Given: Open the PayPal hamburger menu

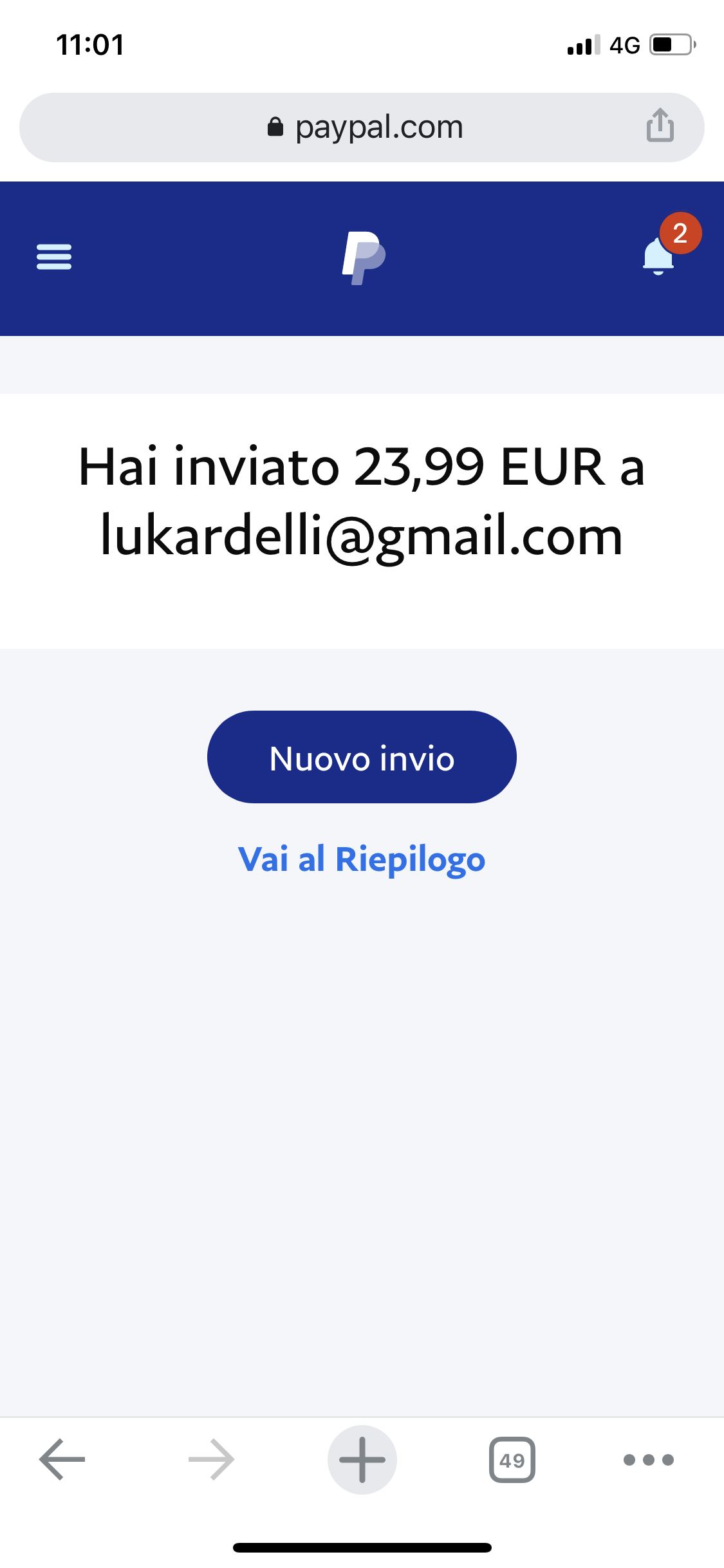Looking at the screenshot, I should coord(54,257).
